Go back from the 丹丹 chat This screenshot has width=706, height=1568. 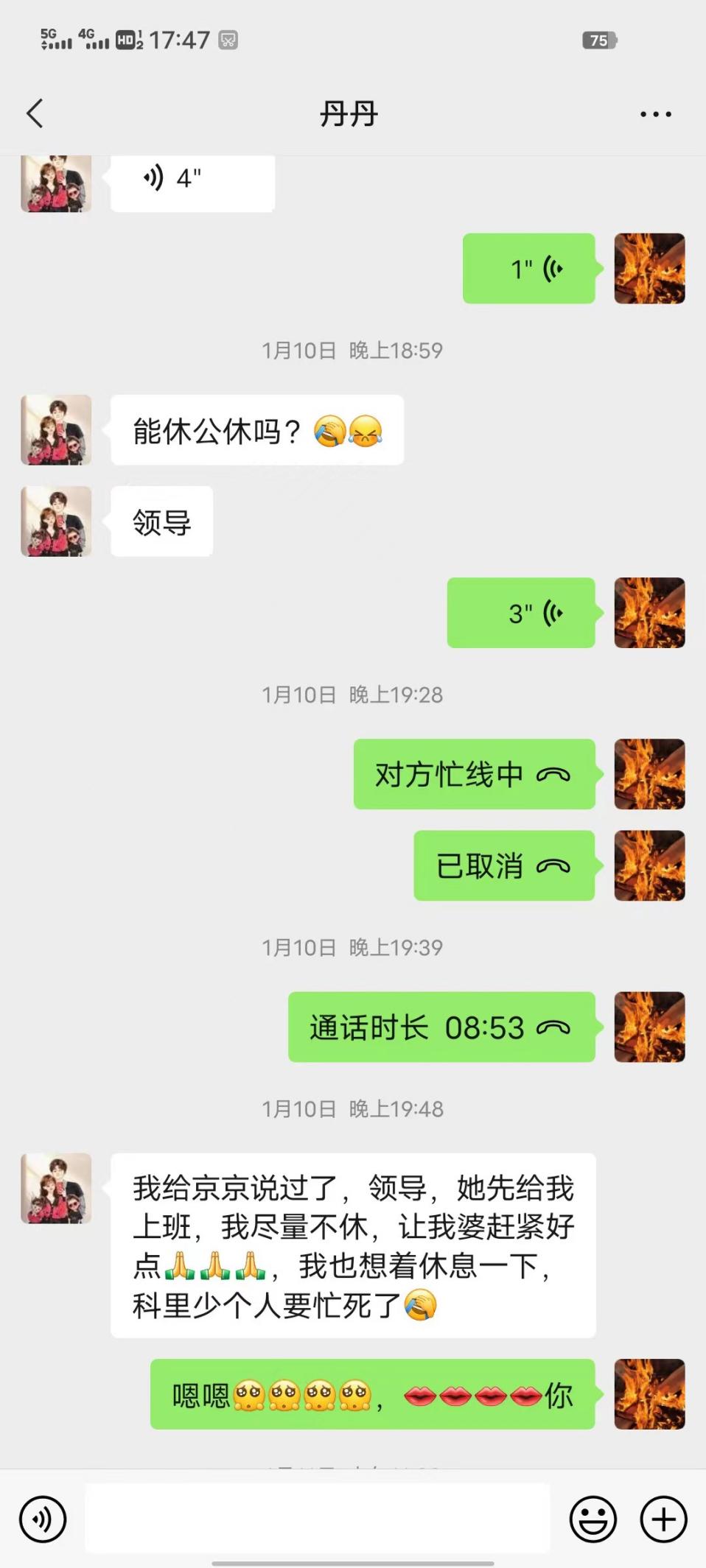35,113
